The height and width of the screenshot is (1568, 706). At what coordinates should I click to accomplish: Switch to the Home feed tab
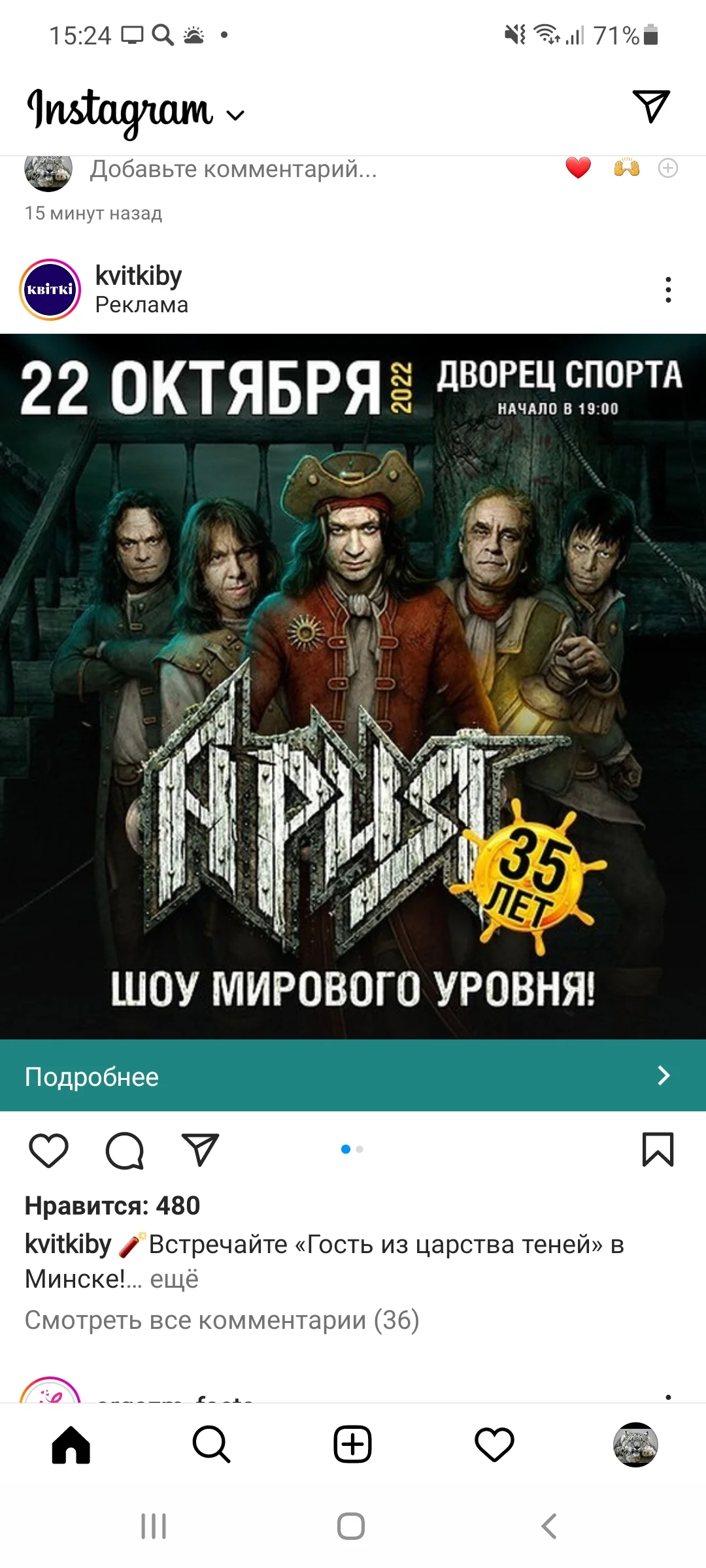(71, 1444)
